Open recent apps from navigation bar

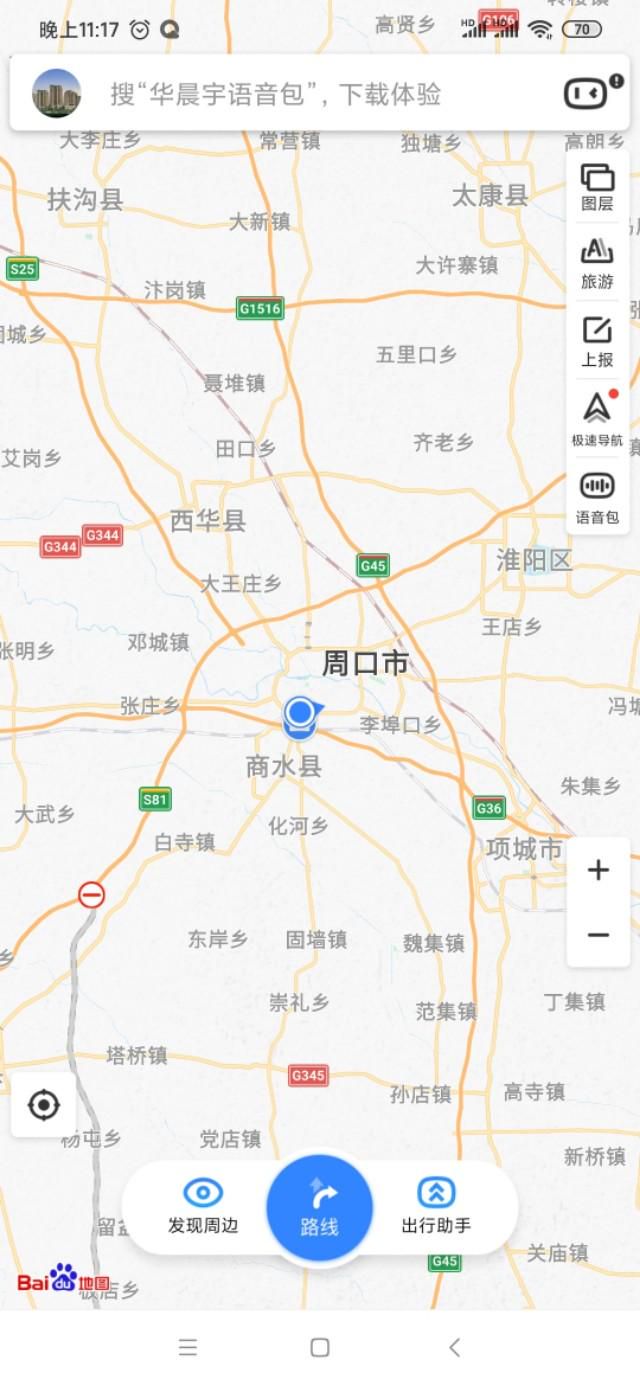188,1347
